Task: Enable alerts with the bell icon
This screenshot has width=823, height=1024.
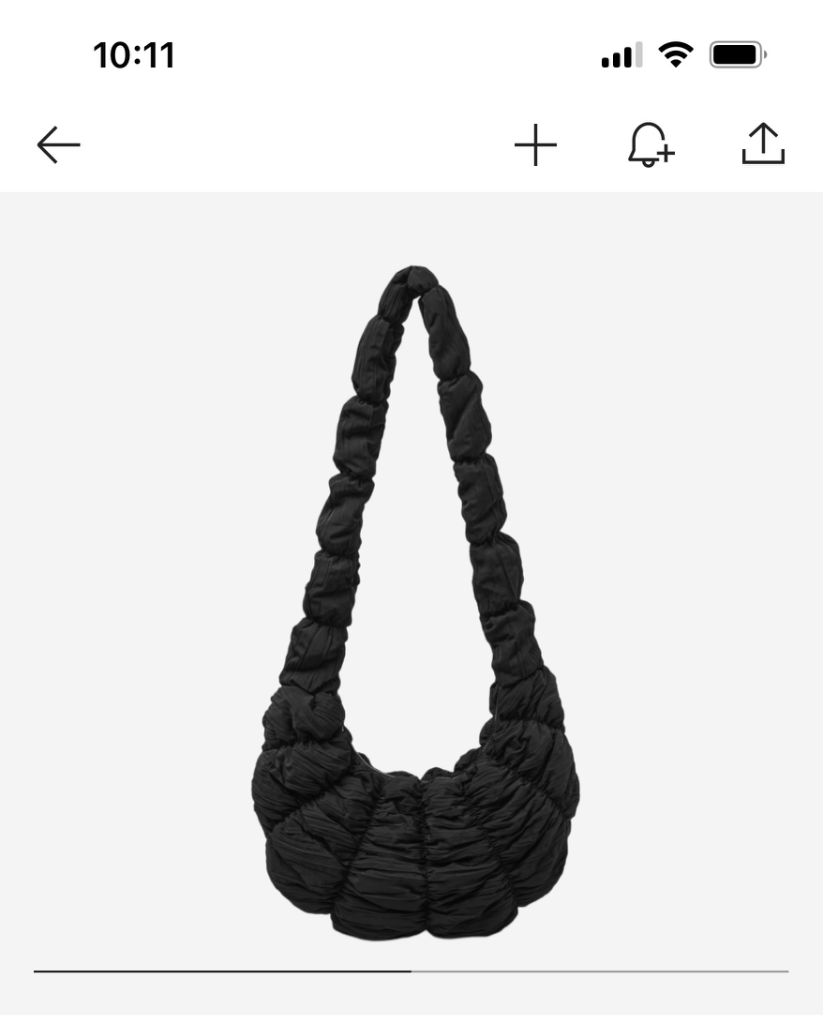Action: (650, 146)
